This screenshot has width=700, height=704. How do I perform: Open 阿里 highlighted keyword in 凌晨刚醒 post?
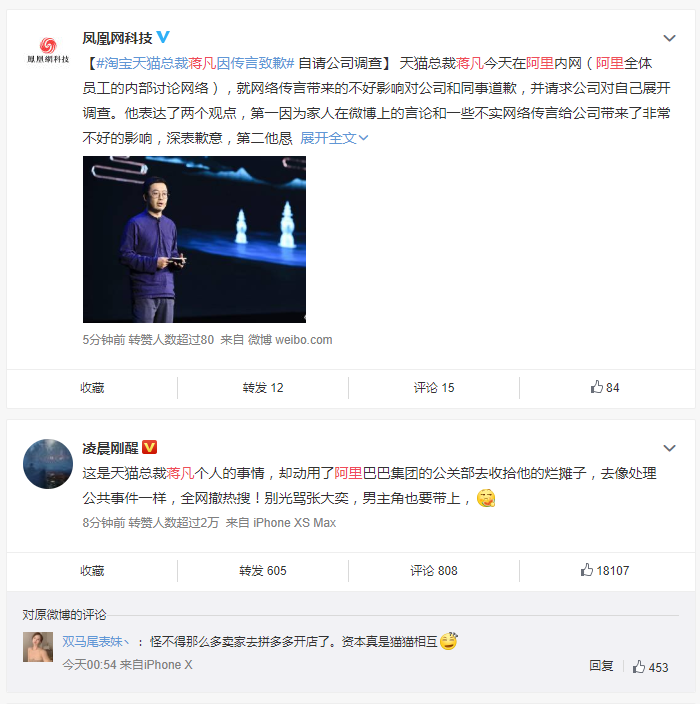coord(347,472)
